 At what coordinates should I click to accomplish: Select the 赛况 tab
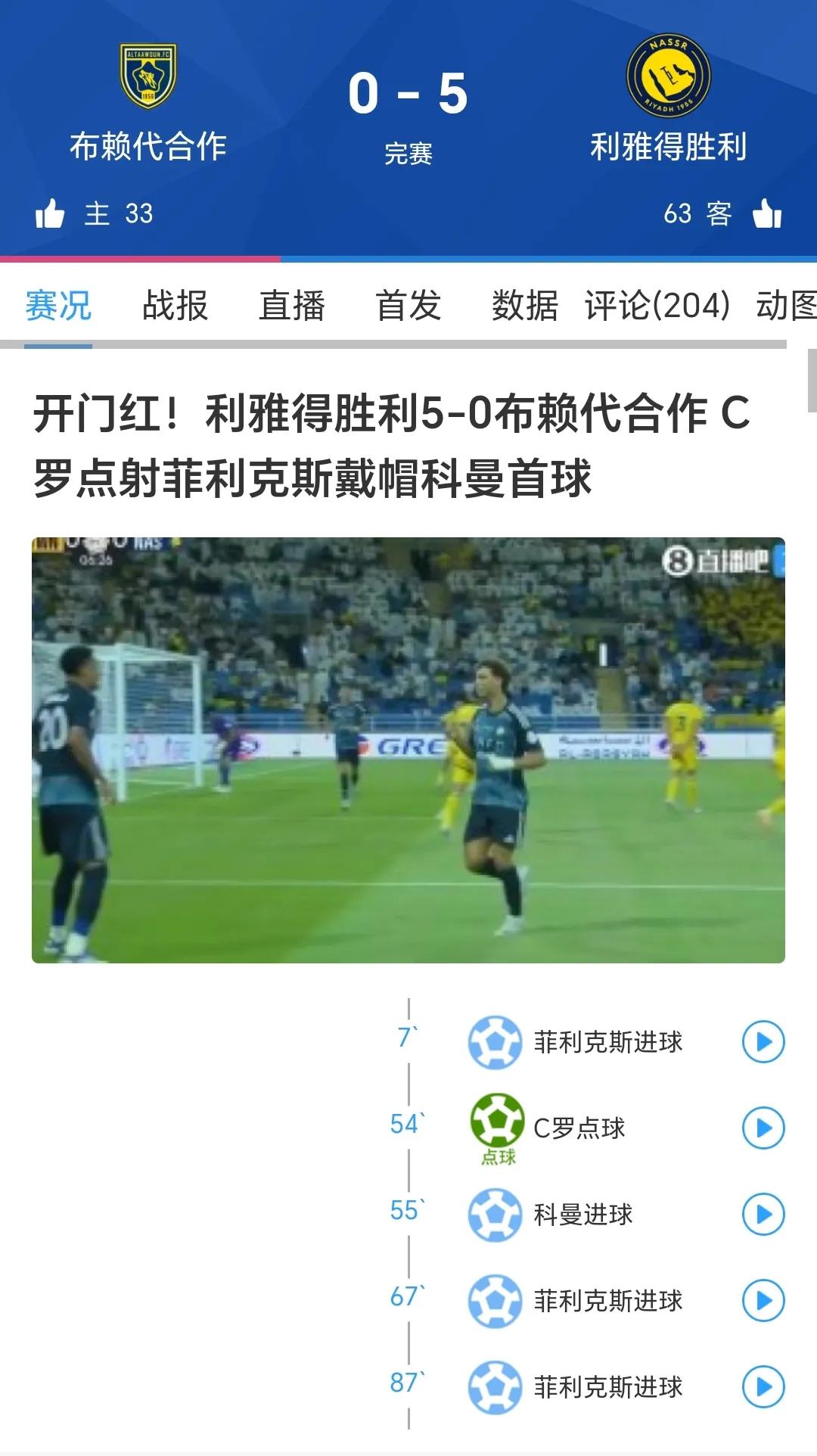[x=58, y=306]
